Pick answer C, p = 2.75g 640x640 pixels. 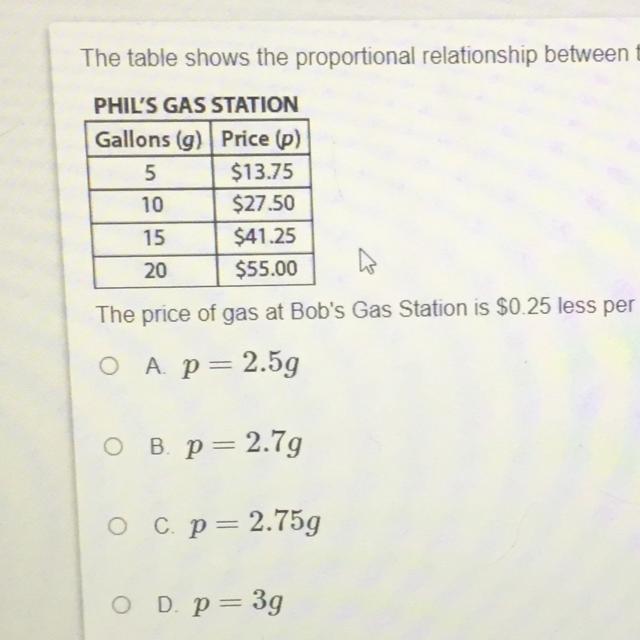(x=117, y=526)
